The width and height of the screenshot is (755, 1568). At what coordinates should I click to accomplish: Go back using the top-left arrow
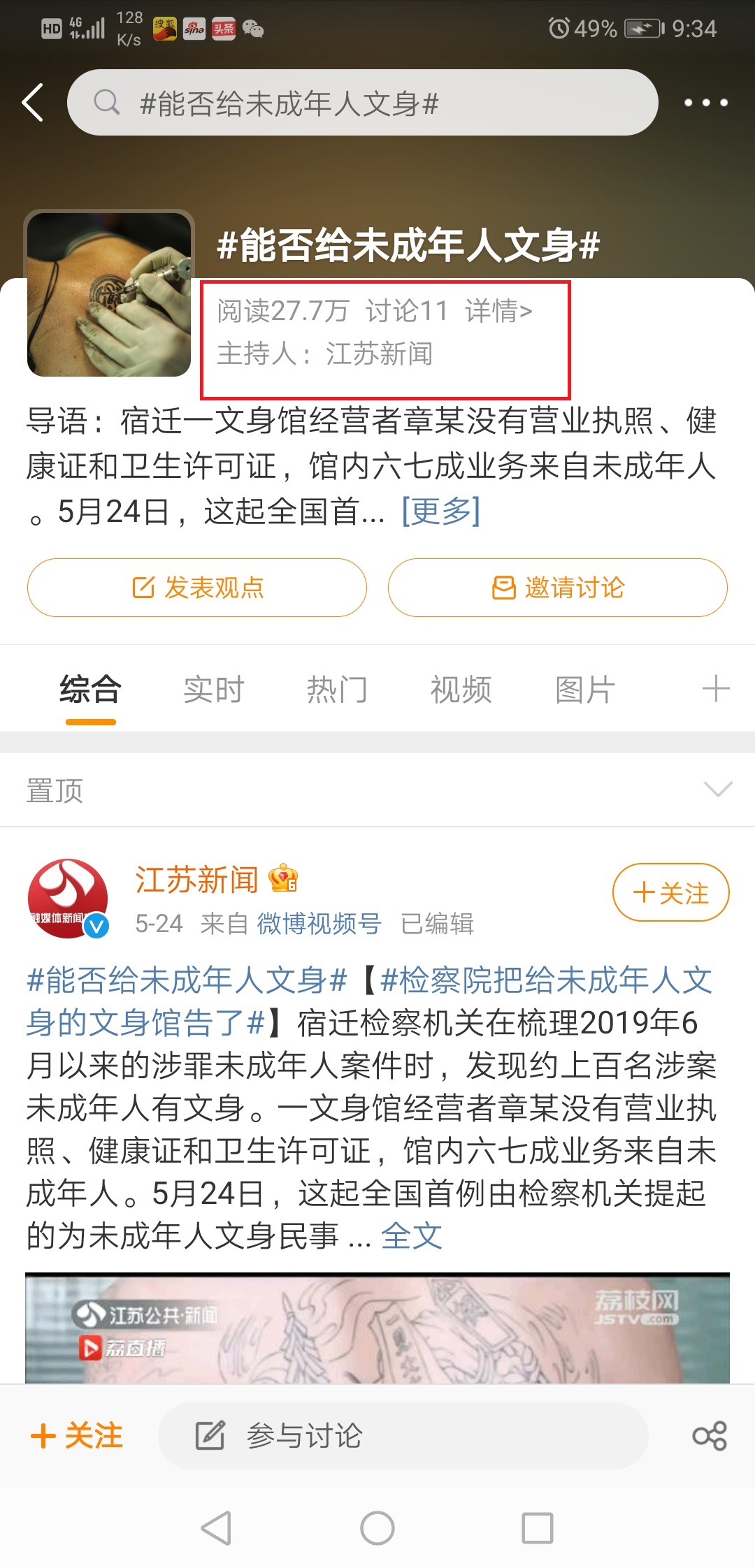click(x=33, y=103)
